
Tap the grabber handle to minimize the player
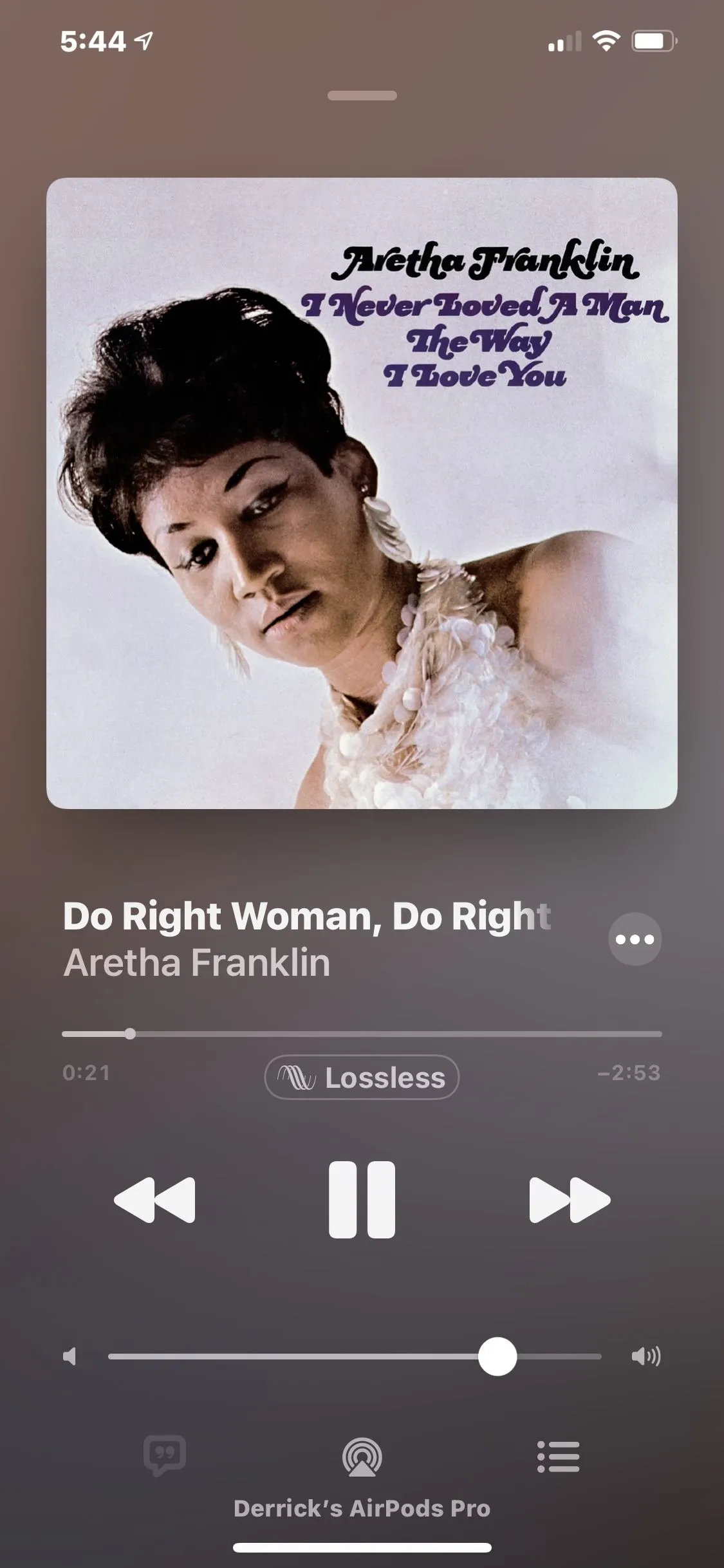[362, 96]
